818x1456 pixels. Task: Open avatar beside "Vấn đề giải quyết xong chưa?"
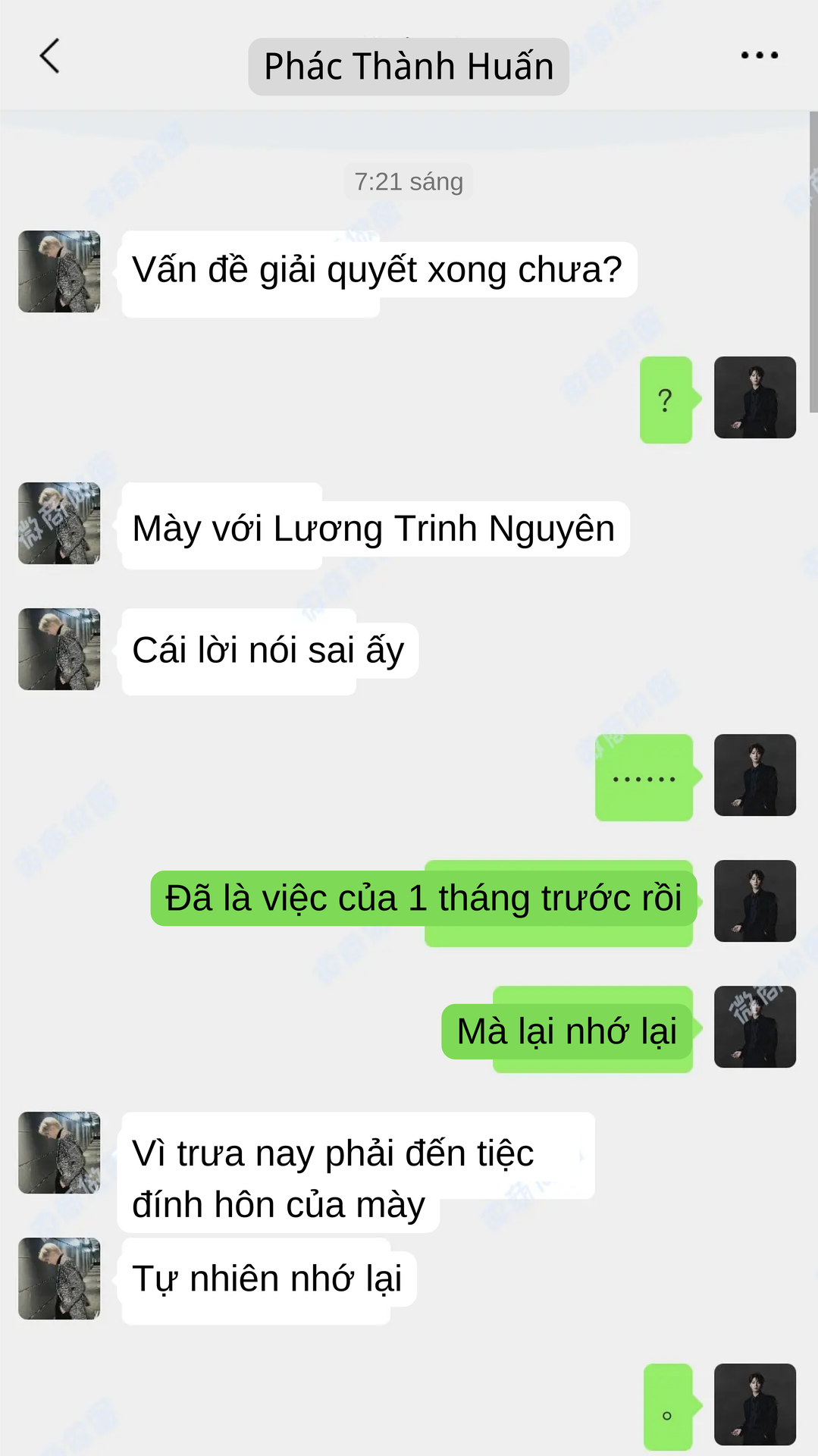(59, 271)
